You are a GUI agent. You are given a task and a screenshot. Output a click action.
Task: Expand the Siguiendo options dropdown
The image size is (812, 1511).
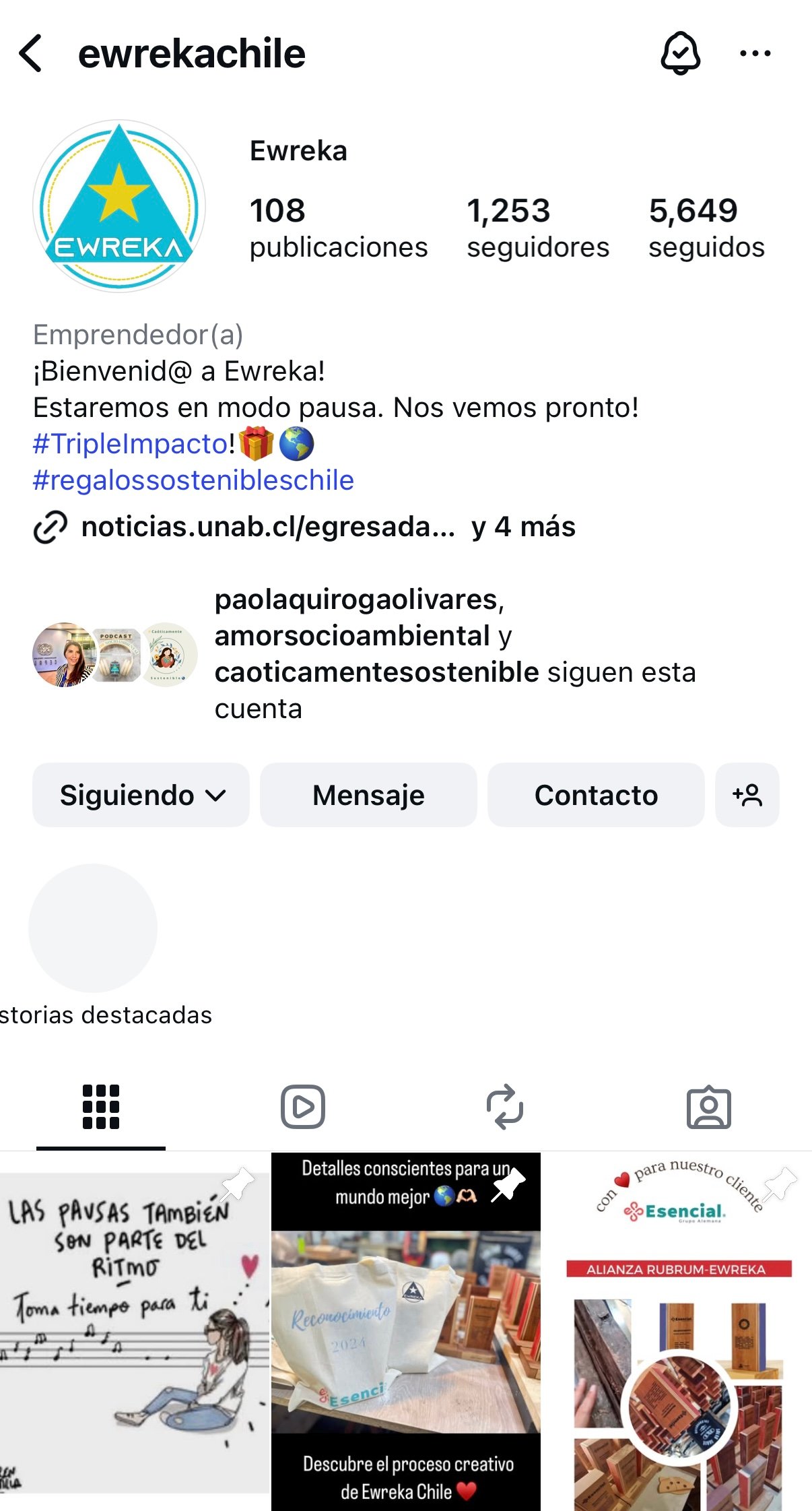(x=141, y=795)
